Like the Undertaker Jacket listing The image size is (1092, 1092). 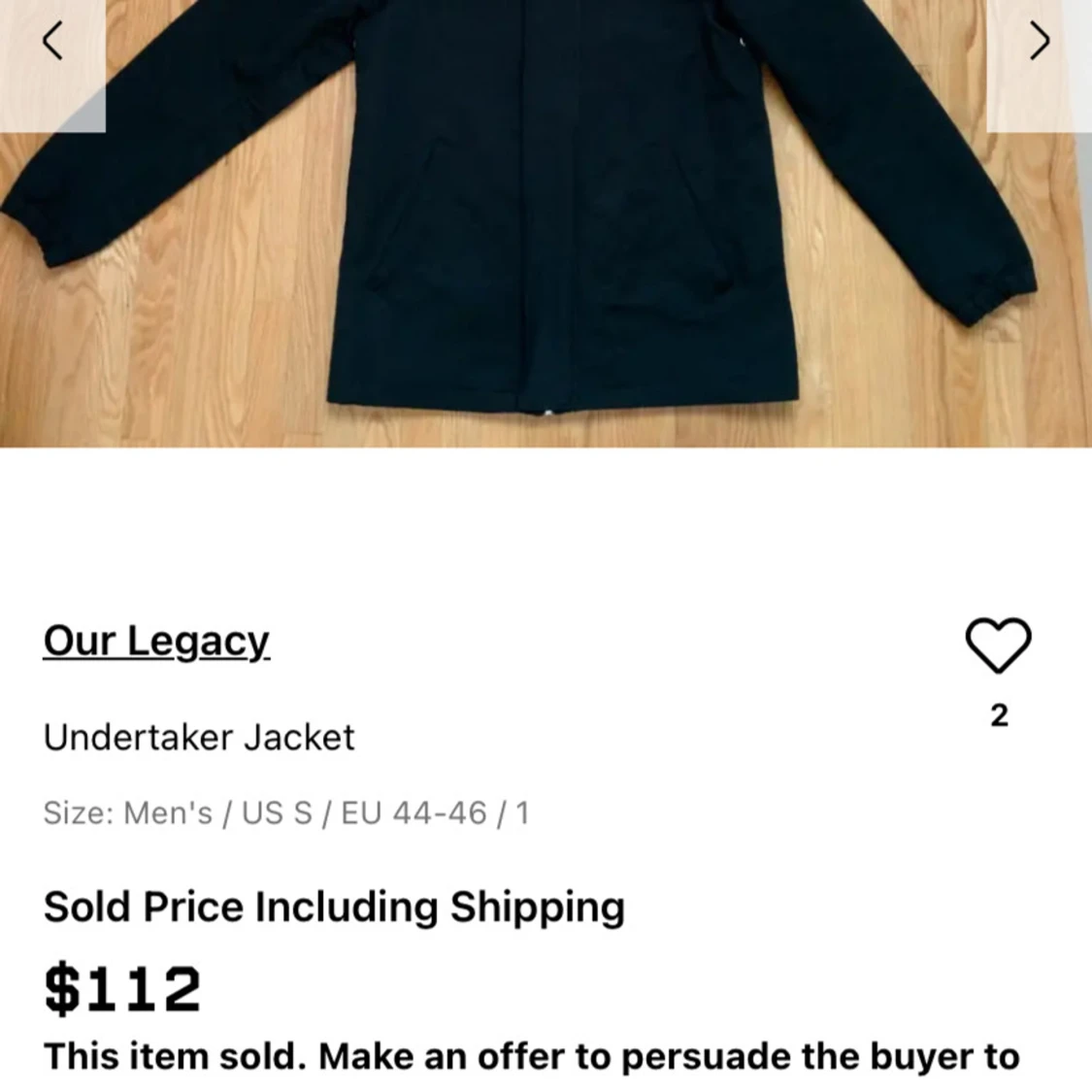998,645
